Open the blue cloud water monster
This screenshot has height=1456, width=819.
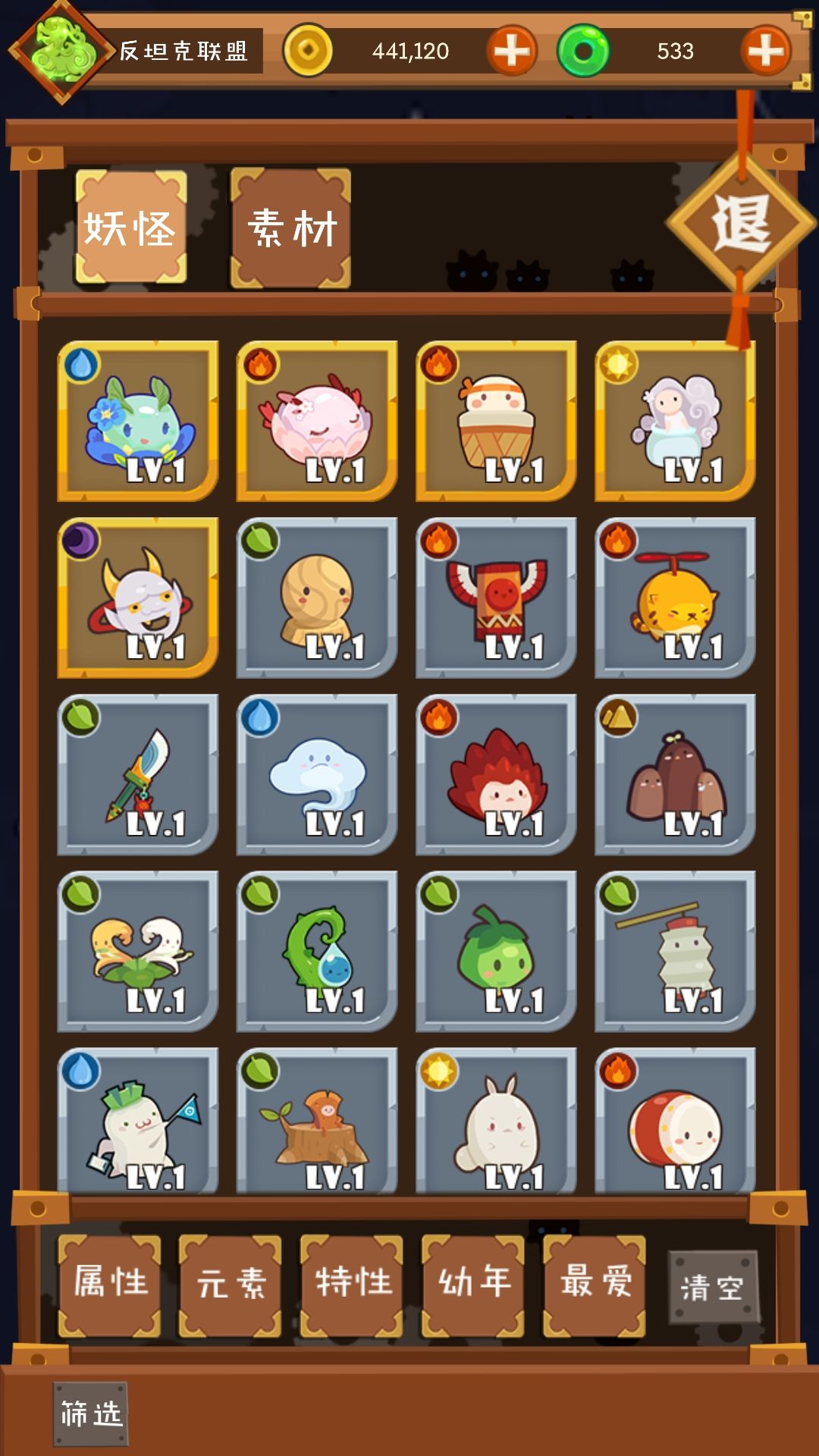(317, 774)
